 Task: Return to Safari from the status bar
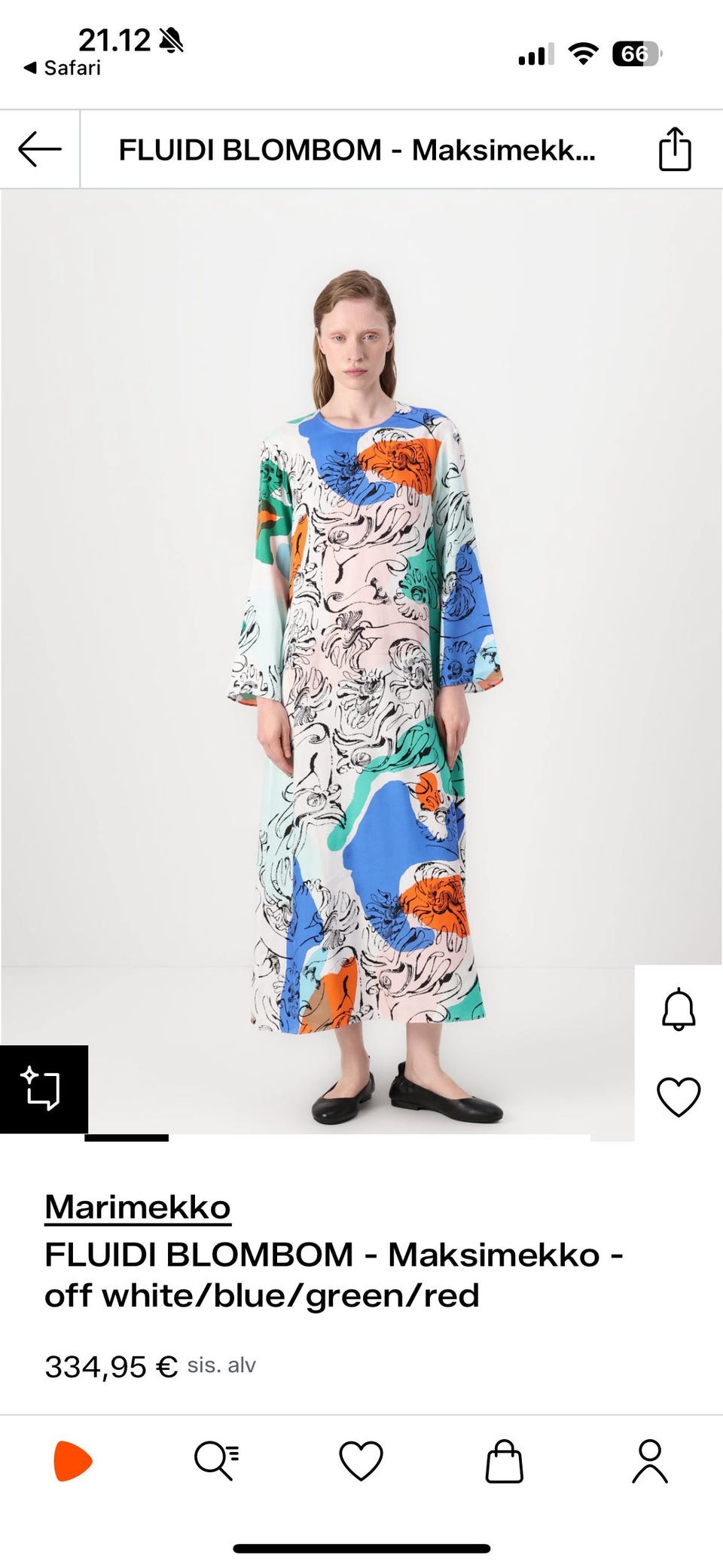63,68
